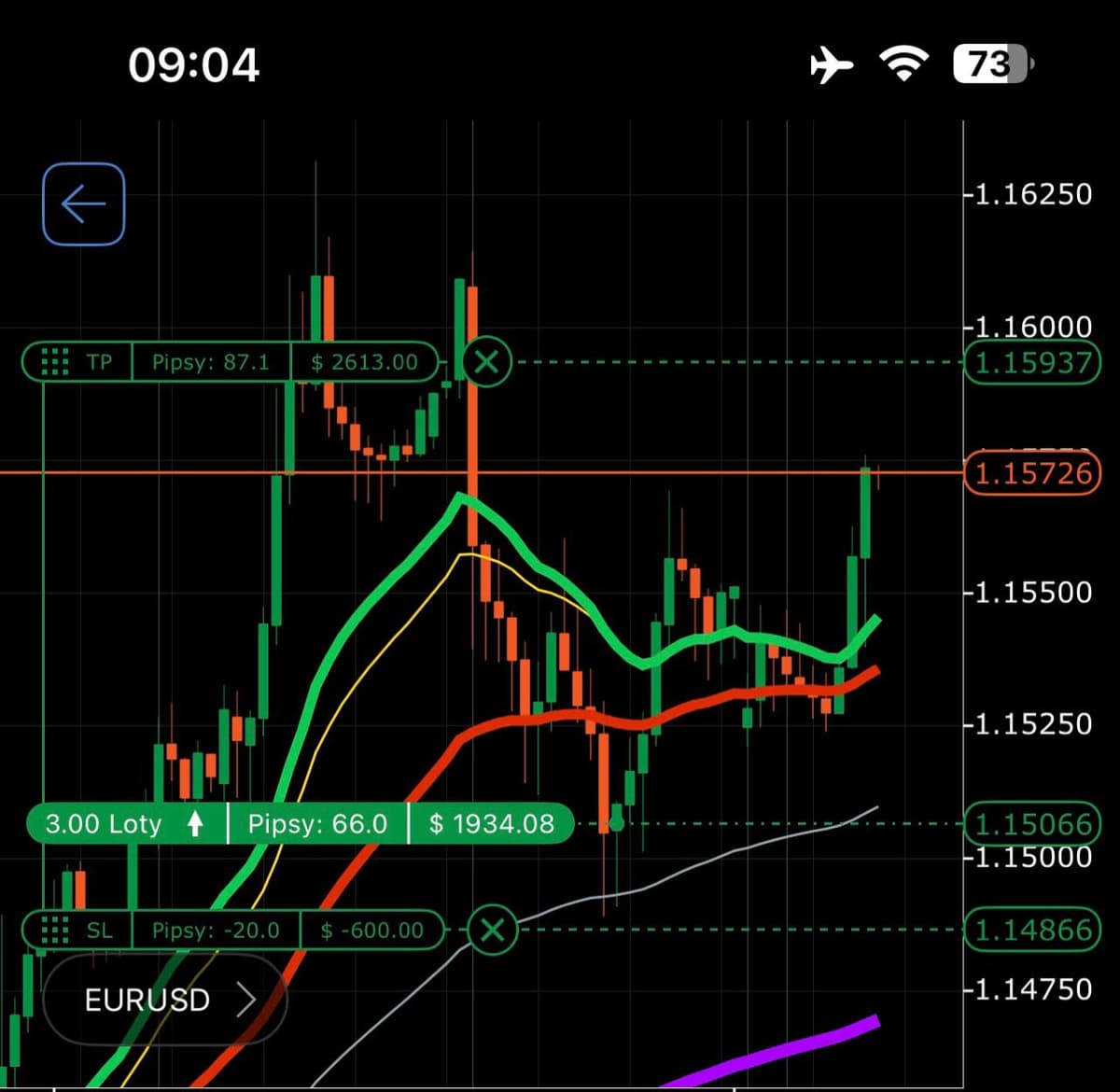Tap the 1.15937 take profit price tag

pos(1032,362)
